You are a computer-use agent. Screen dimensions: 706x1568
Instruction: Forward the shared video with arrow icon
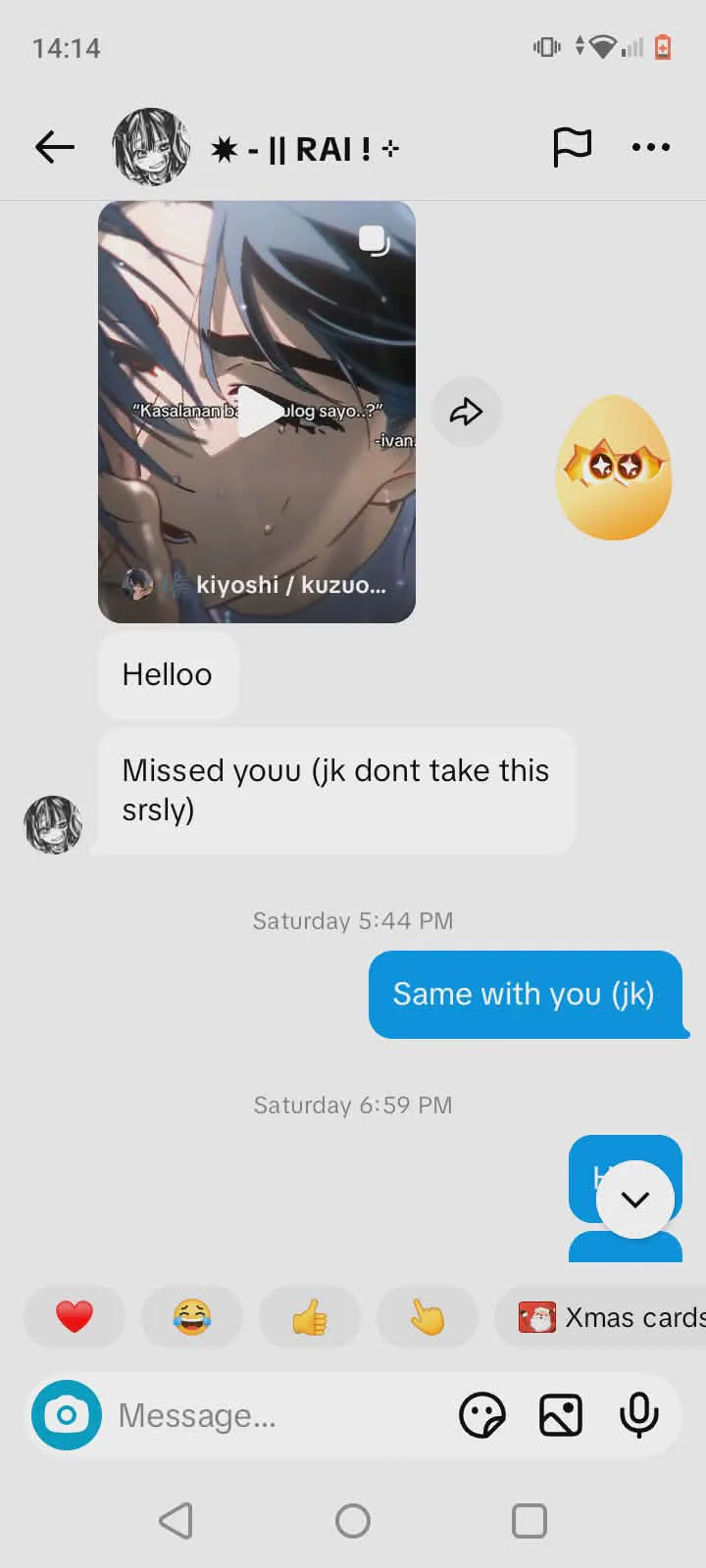click(x=467, y=412)
